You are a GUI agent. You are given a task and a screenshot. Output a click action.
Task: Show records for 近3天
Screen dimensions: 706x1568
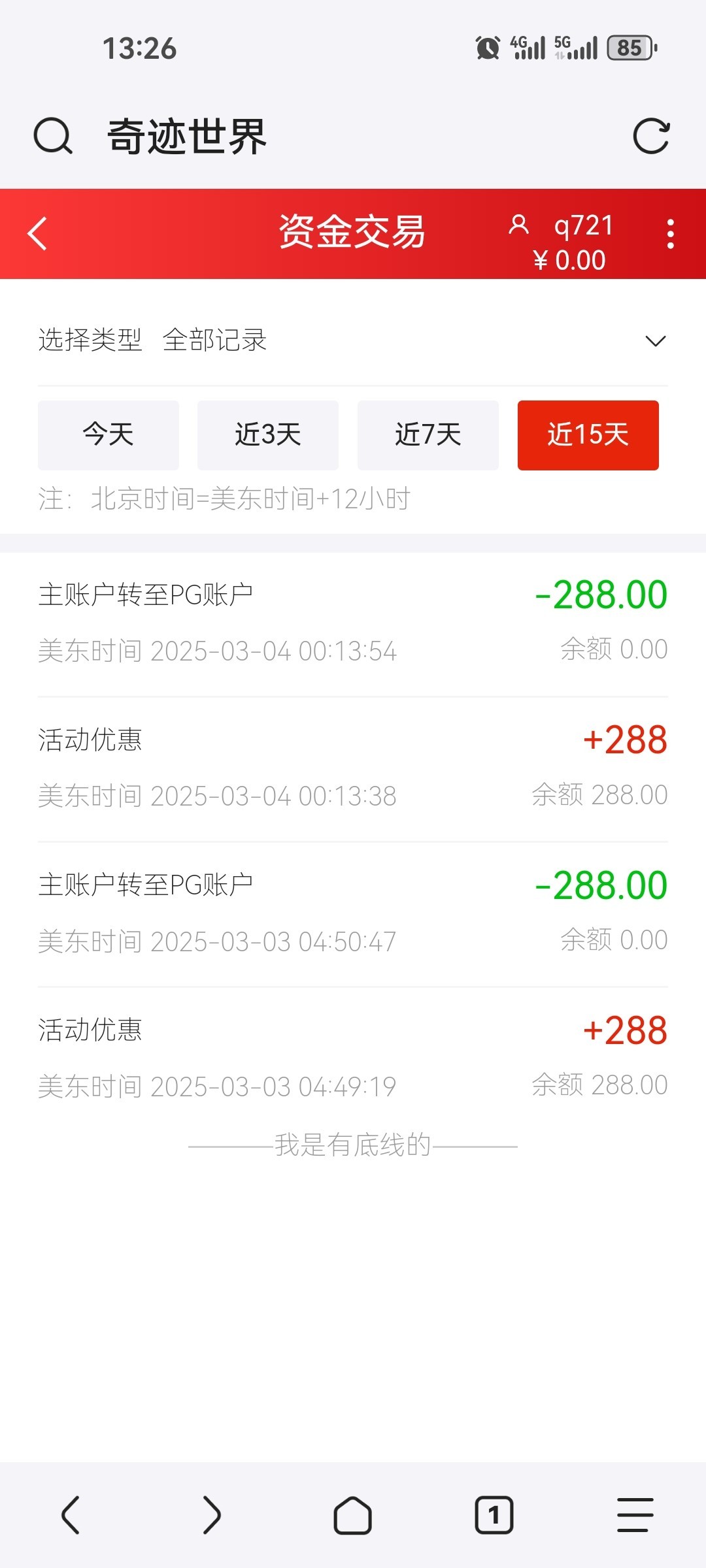(268, 435)
